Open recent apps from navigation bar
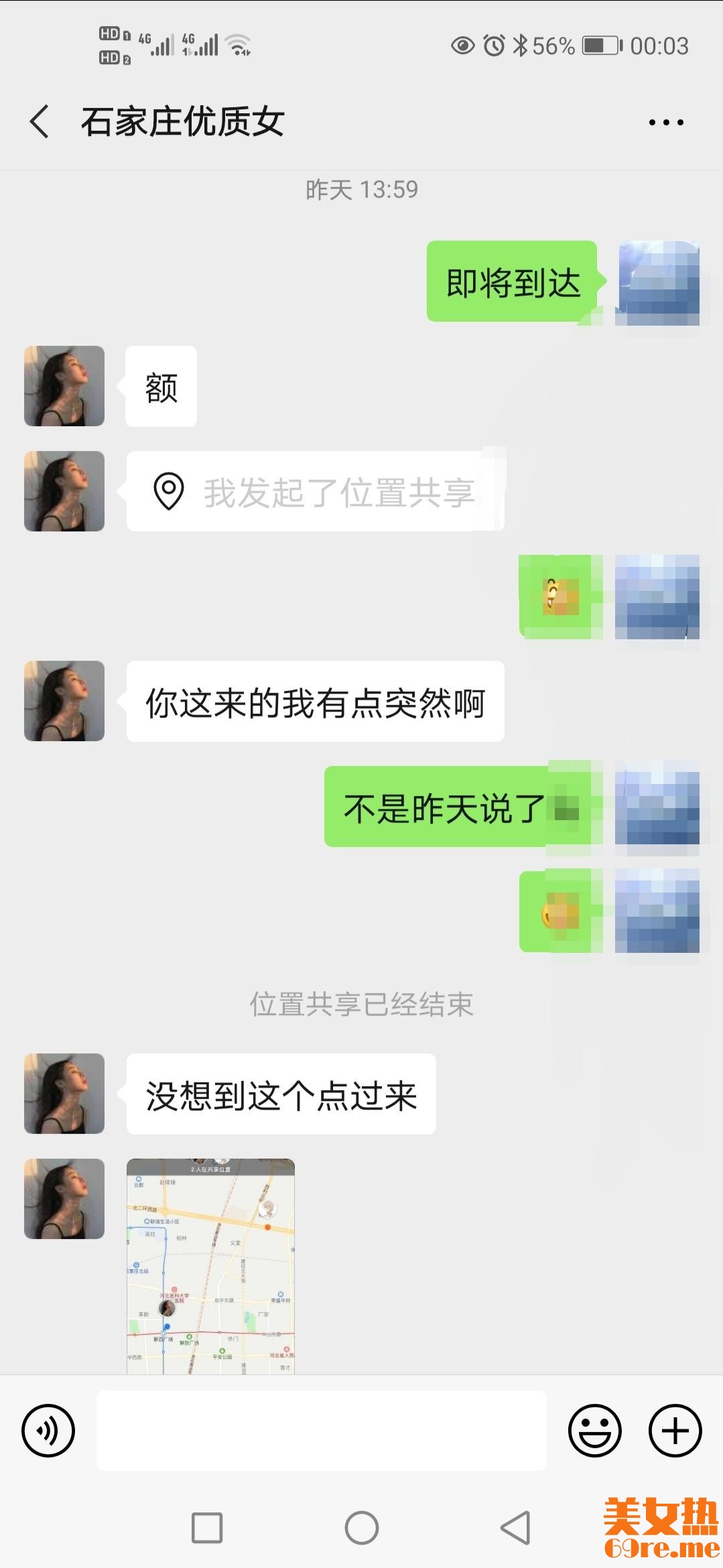Screen dimensions: 723x1568 pyautogui.click(x=207, y=1528)
